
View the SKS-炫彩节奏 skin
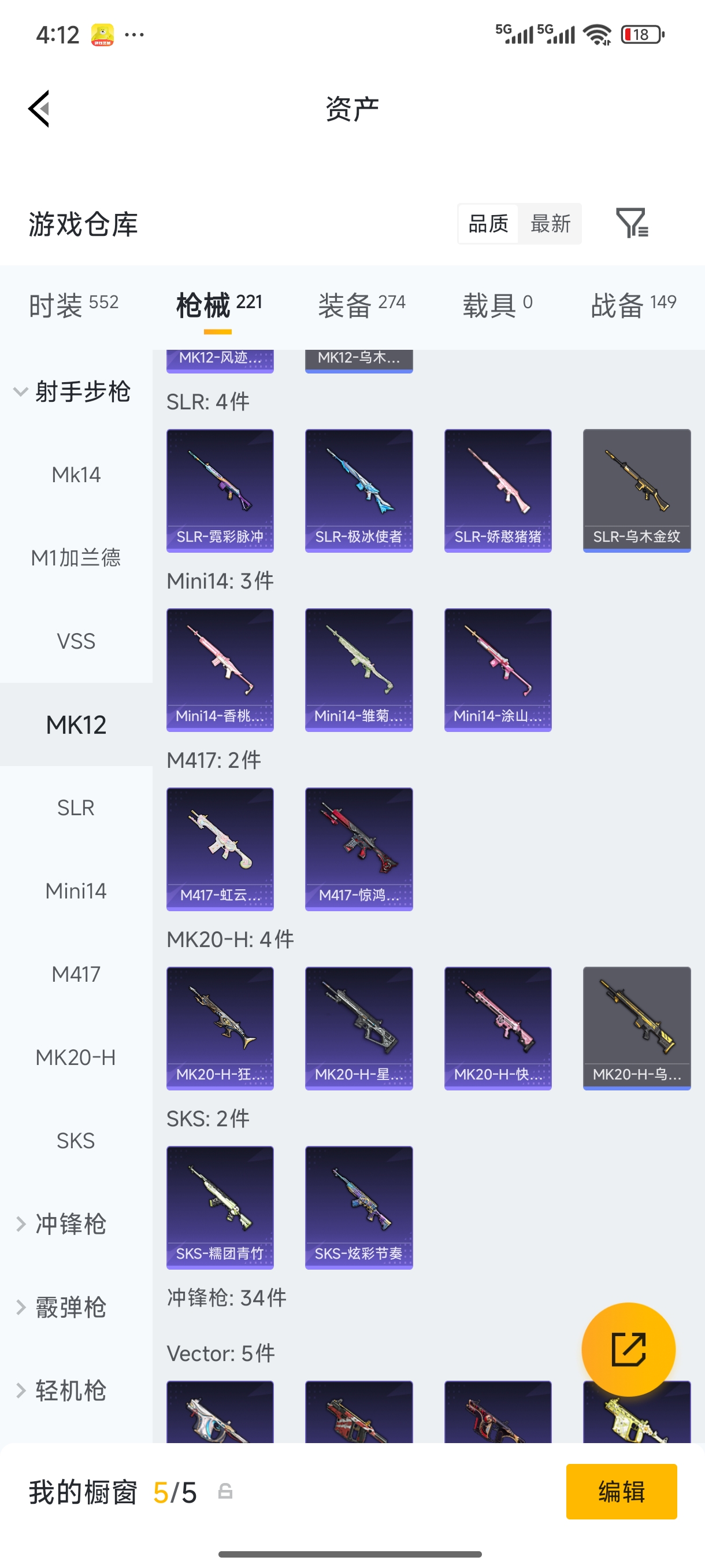(x=358, y=1208)
